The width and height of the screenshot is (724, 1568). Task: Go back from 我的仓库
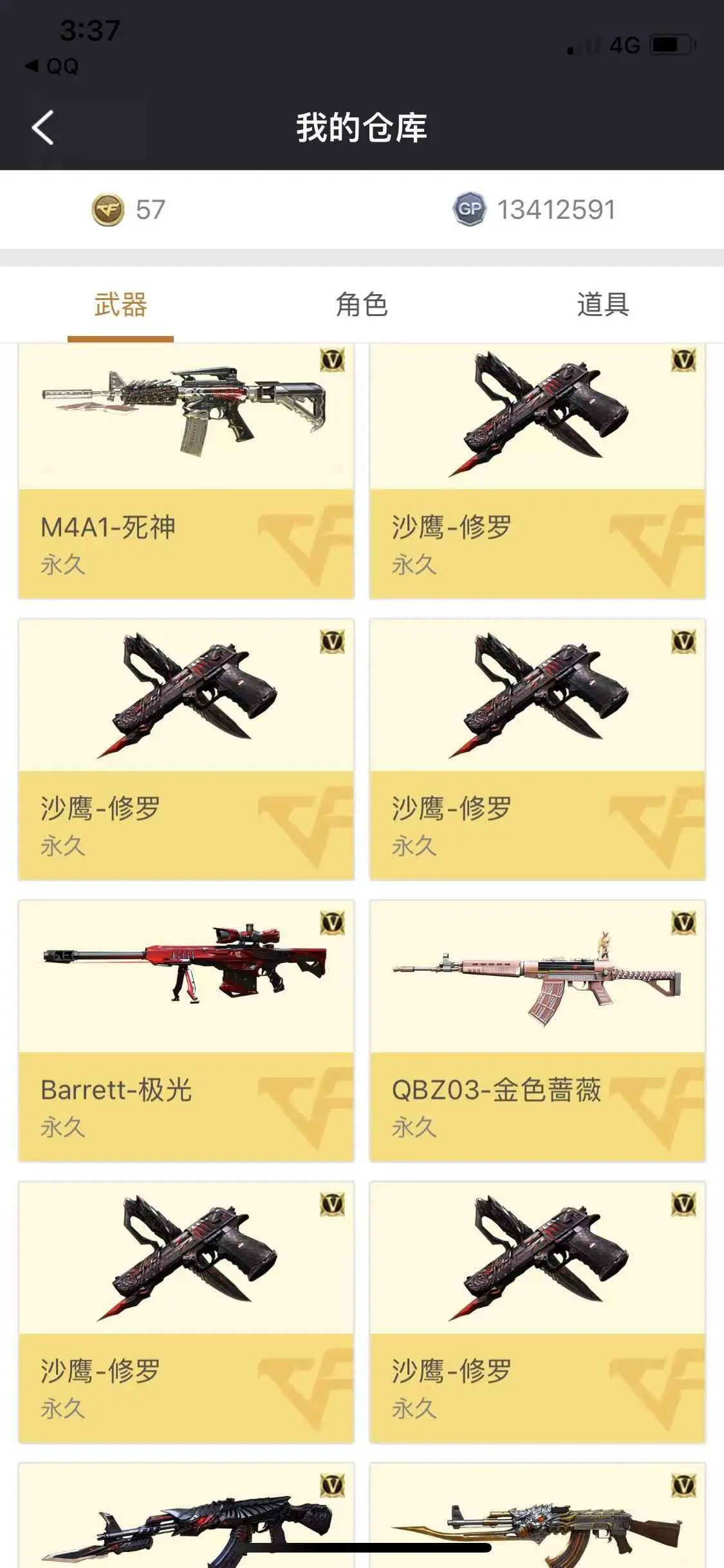point(43,127)
